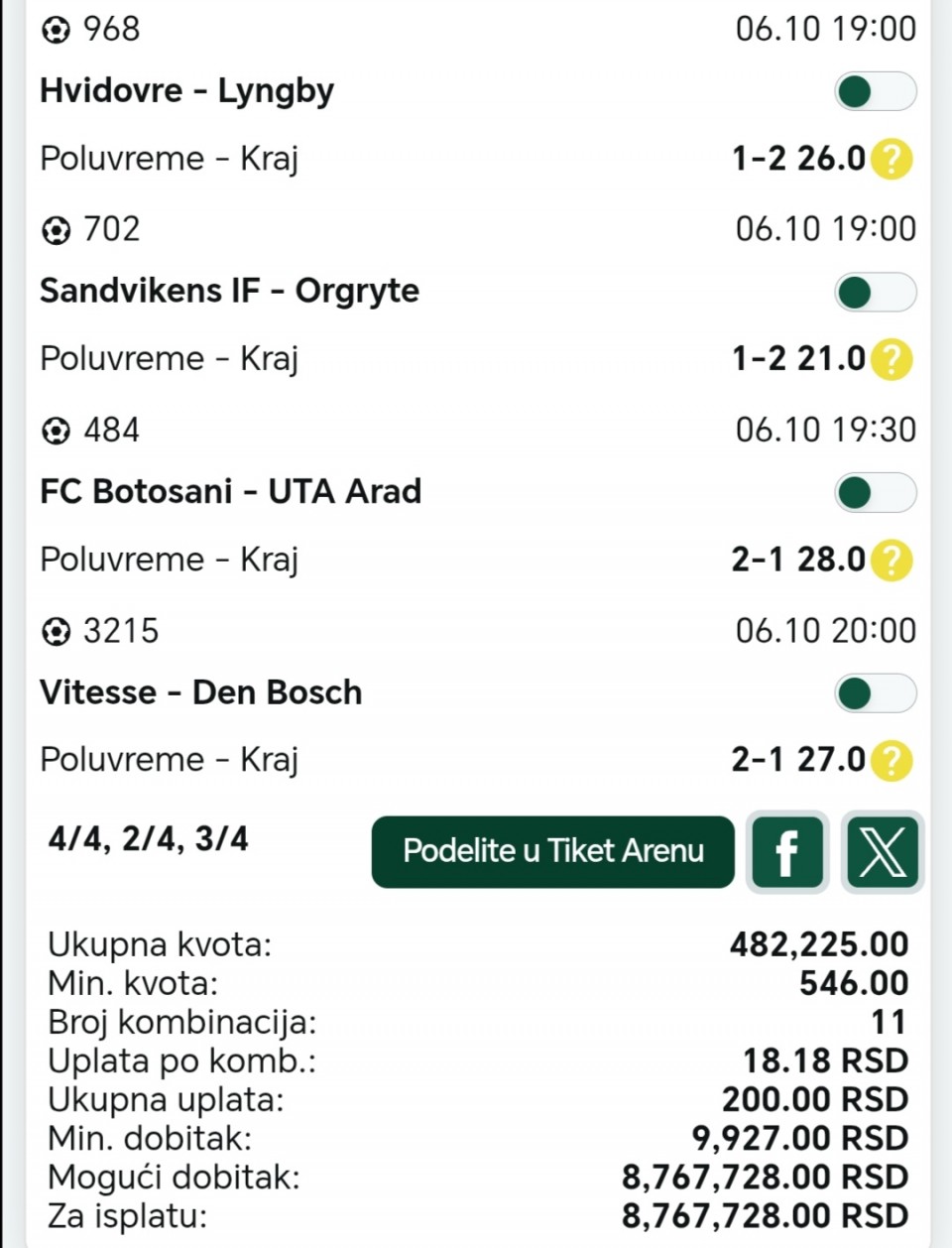Toggle the switch for Sandvikens IF - Orgryte
This screenshot has height=1248, width=952.
[875, 293]
